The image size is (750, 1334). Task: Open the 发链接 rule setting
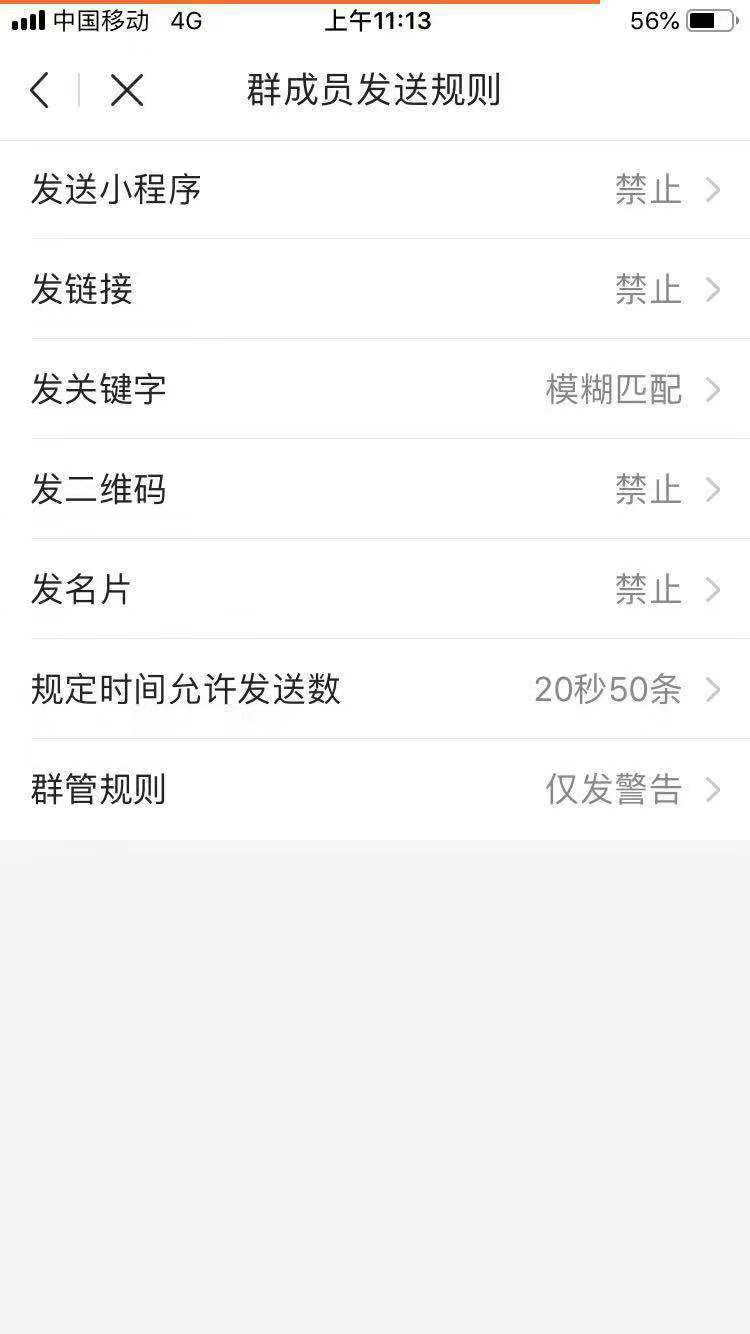tap(375, 290)
